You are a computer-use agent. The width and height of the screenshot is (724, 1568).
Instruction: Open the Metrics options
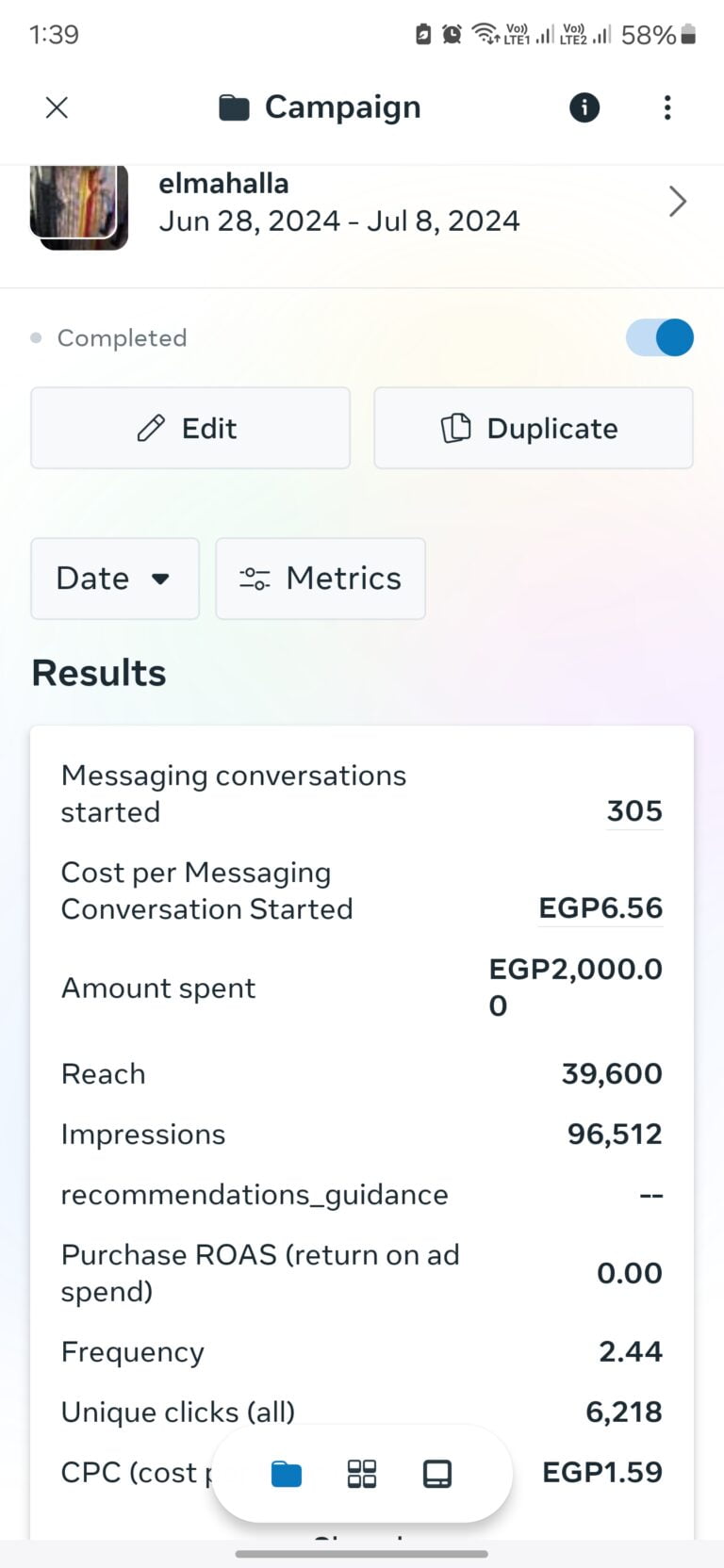click(x=321, y=579)
